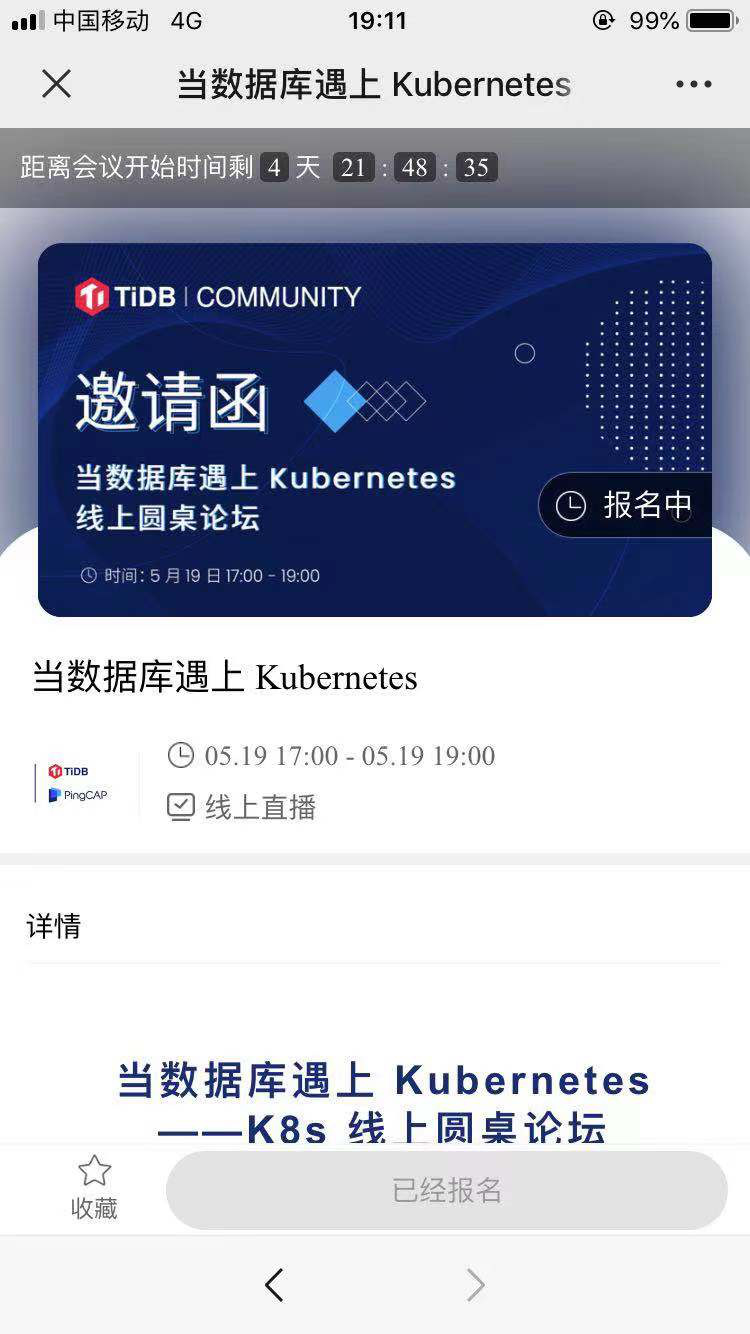Tap the 已经报名 registration button
This screenshot has height=1334, width=750.
[447, 1190]
